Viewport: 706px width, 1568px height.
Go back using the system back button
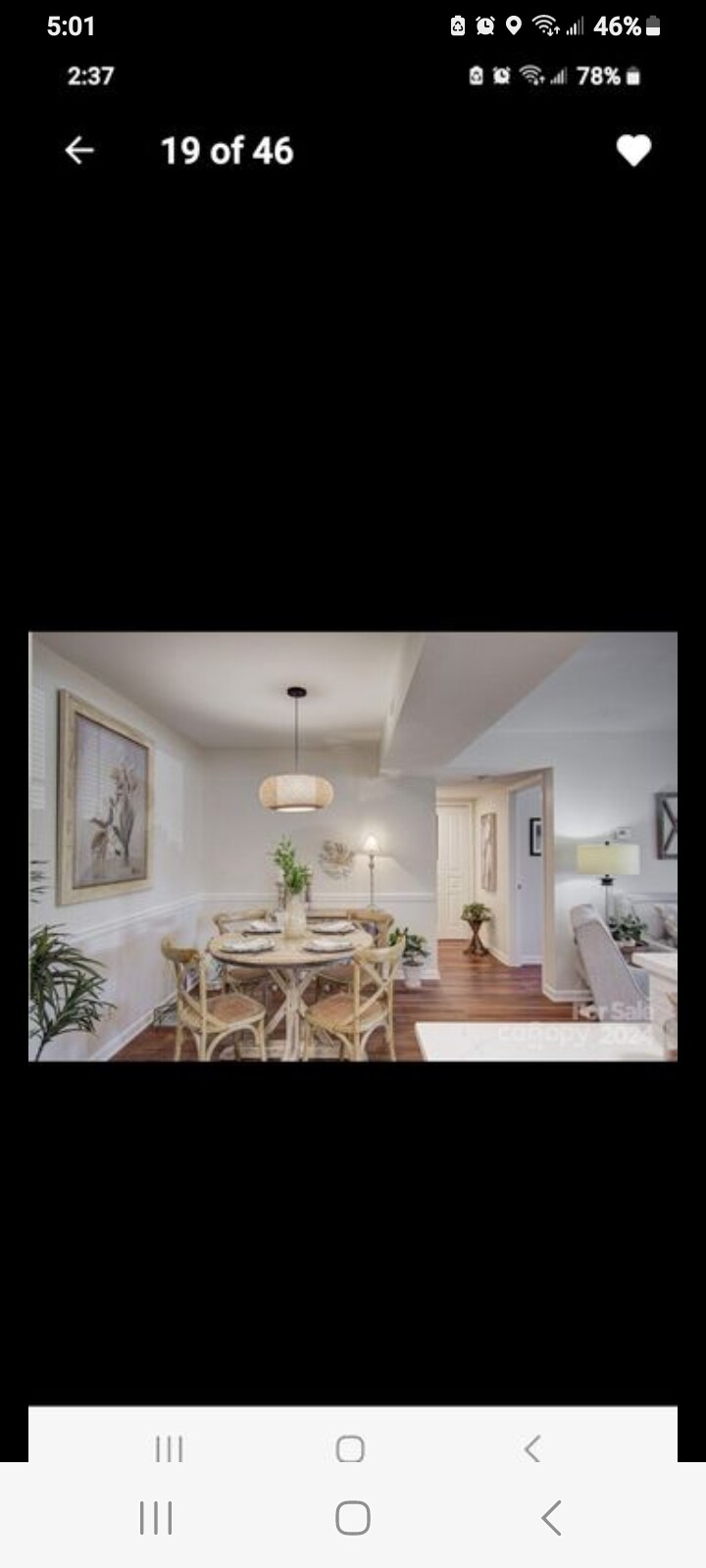pos(551,1518)
